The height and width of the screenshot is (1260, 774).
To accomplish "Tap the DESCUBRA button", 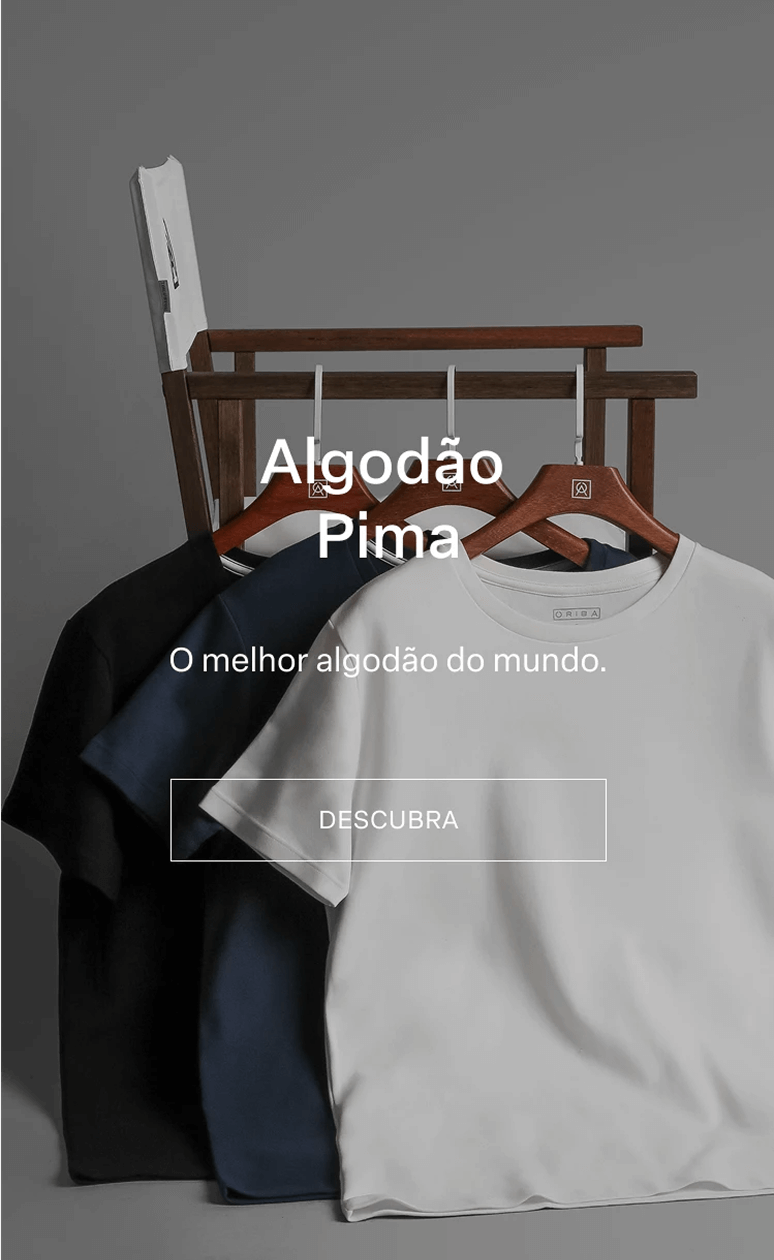I will tap(388, 820).
